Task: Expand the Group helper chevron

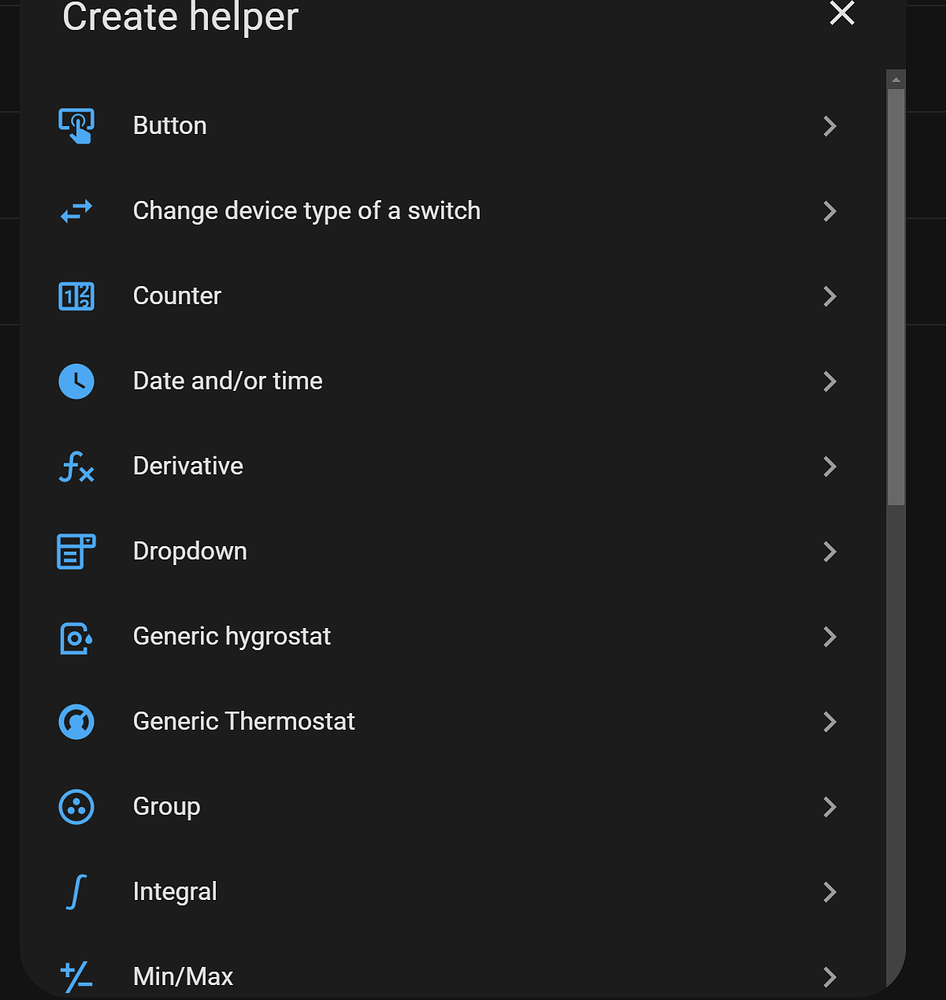Action: point(830,806)
